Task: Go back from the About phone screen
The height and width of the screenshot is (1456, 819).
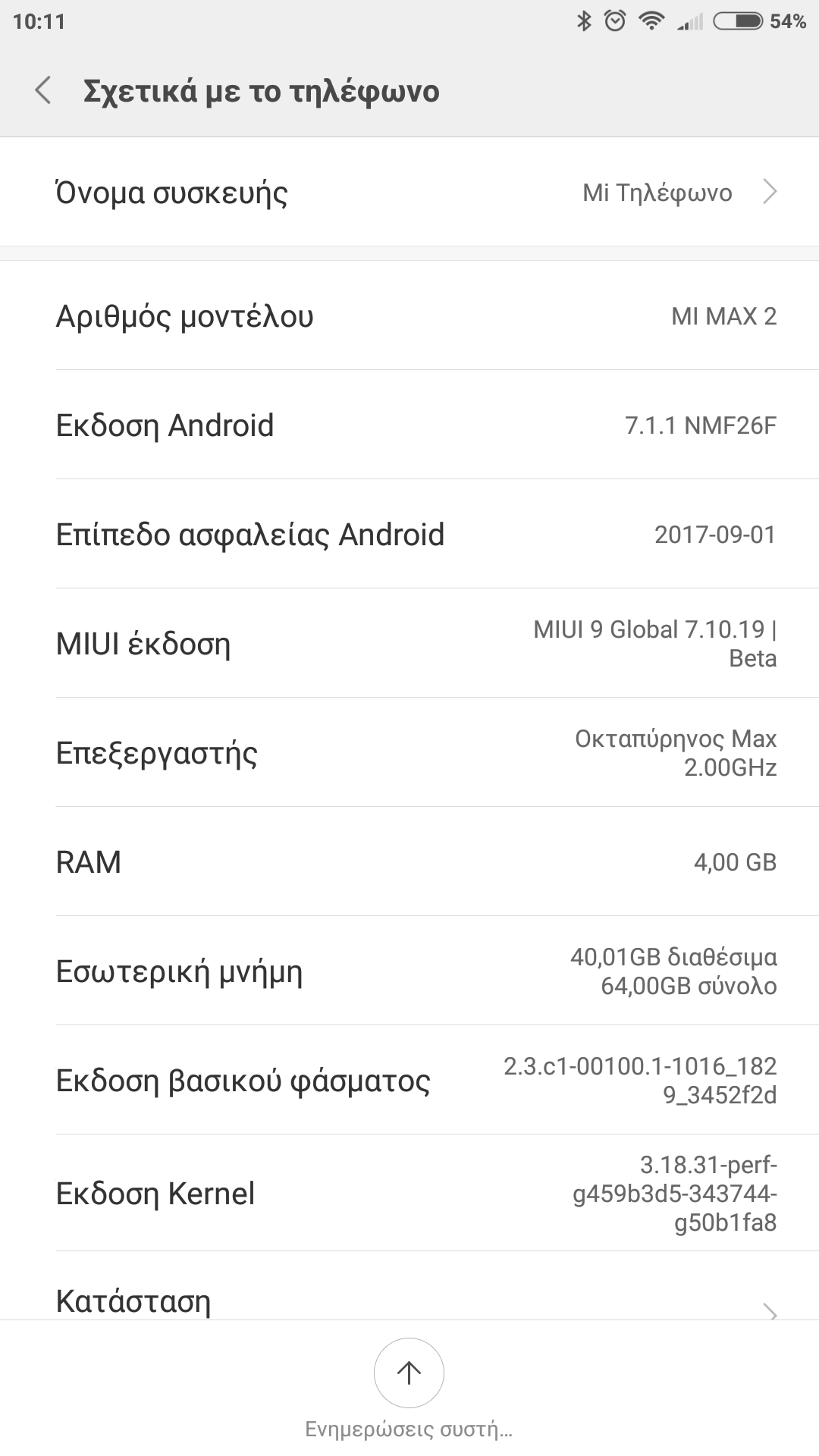Action: click(x=43, y=91)
